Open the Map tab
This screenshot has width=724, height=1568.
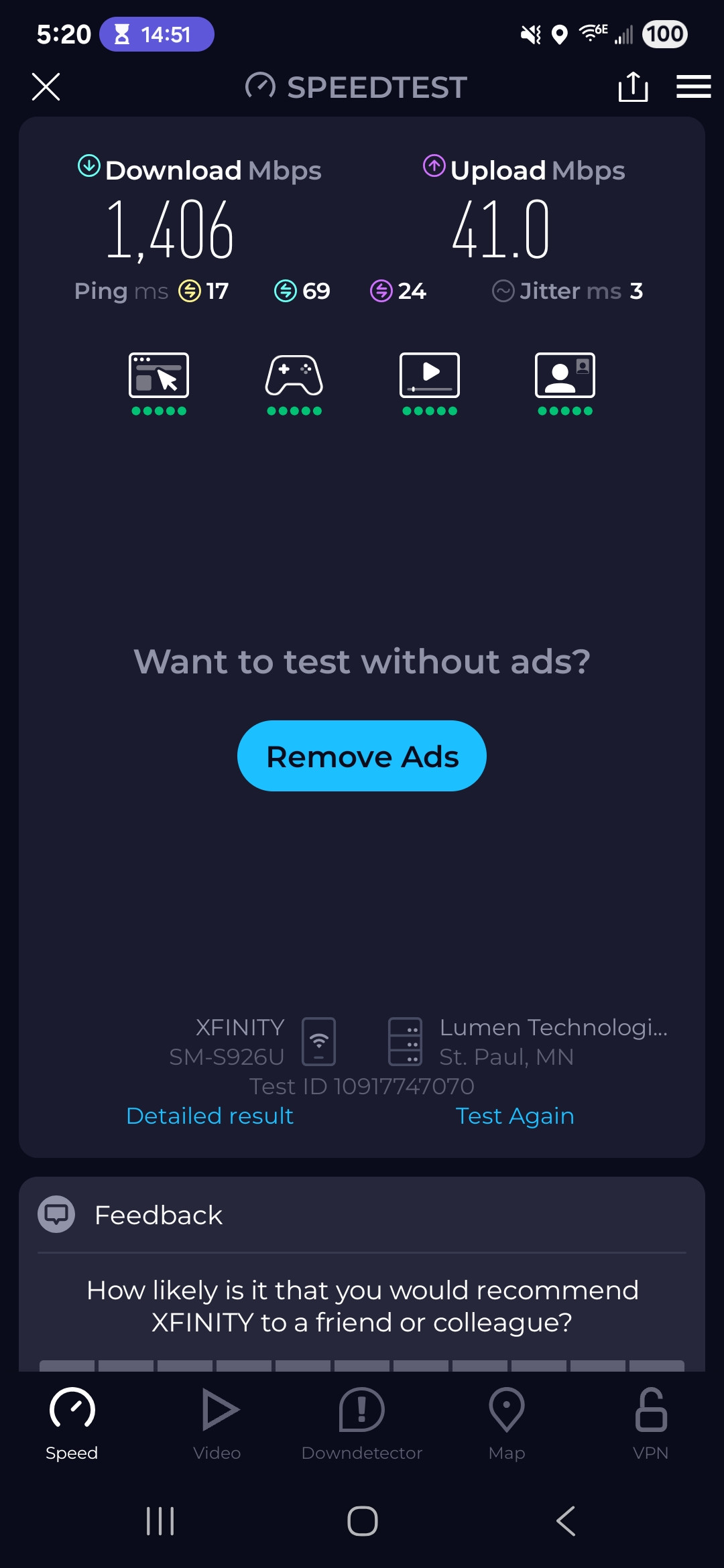[507, 1424]
